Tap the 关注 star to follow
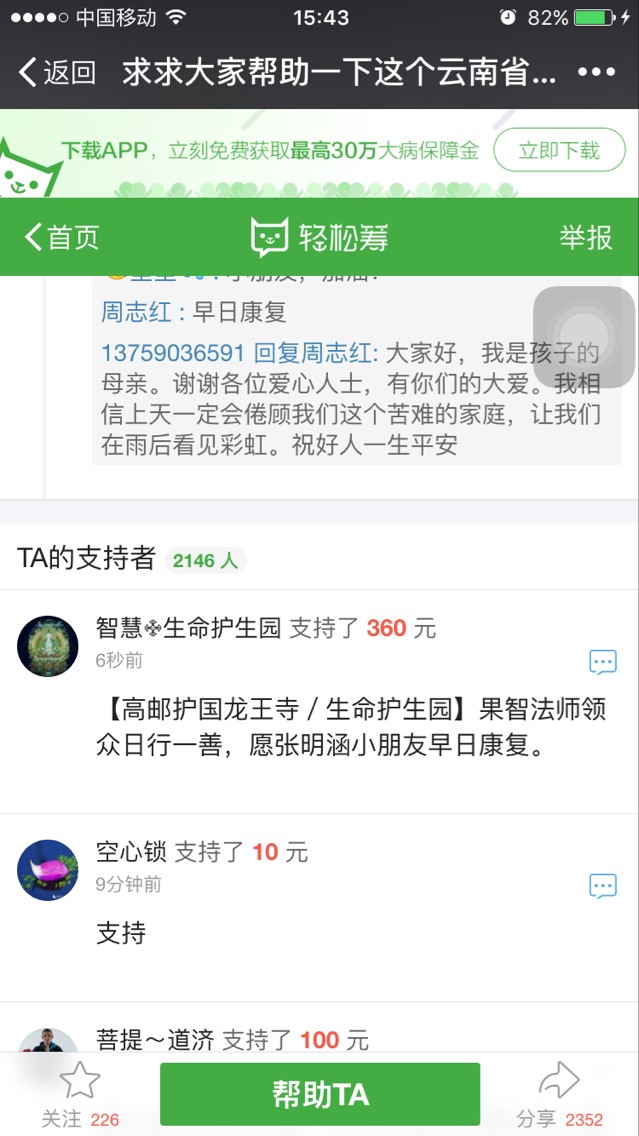The width and height of the screenshot is (639, 1136). [x=80, y=1083]
